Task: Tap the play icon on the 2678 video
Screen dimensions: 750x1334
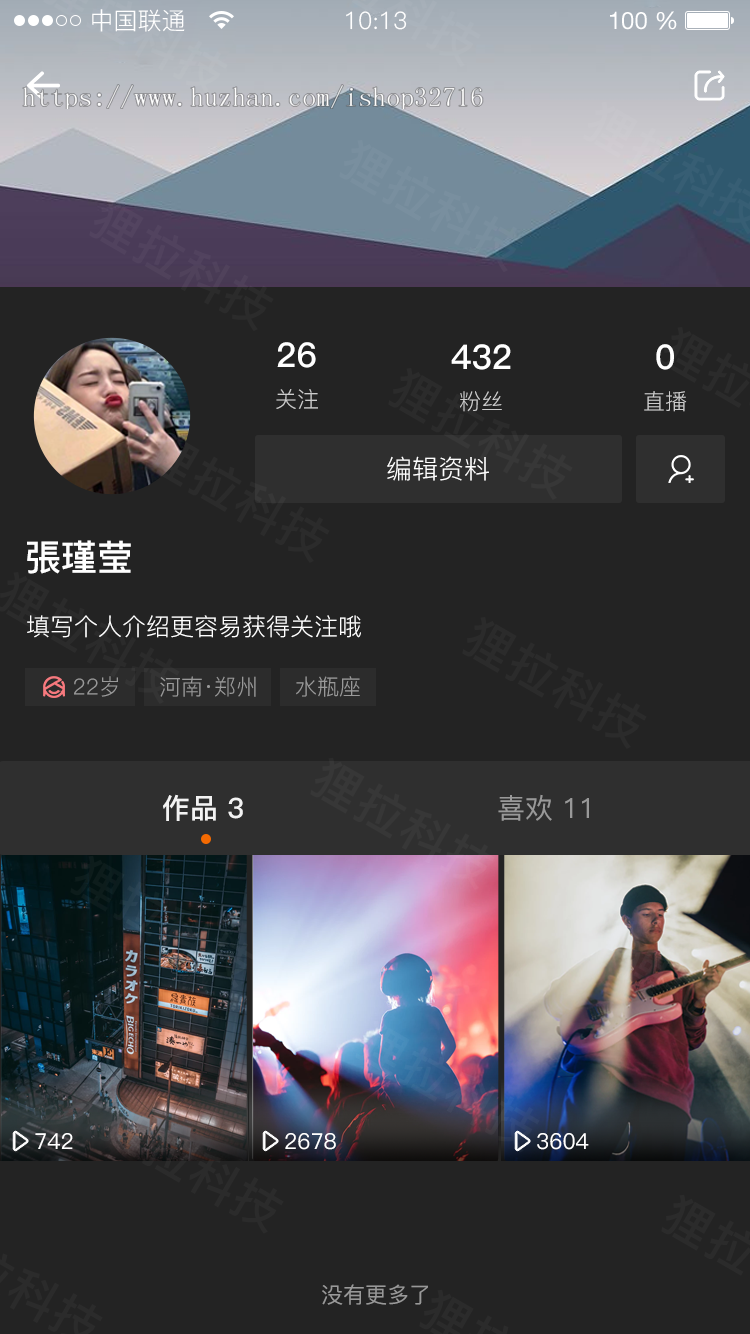Action: [x=272, y=1140]
